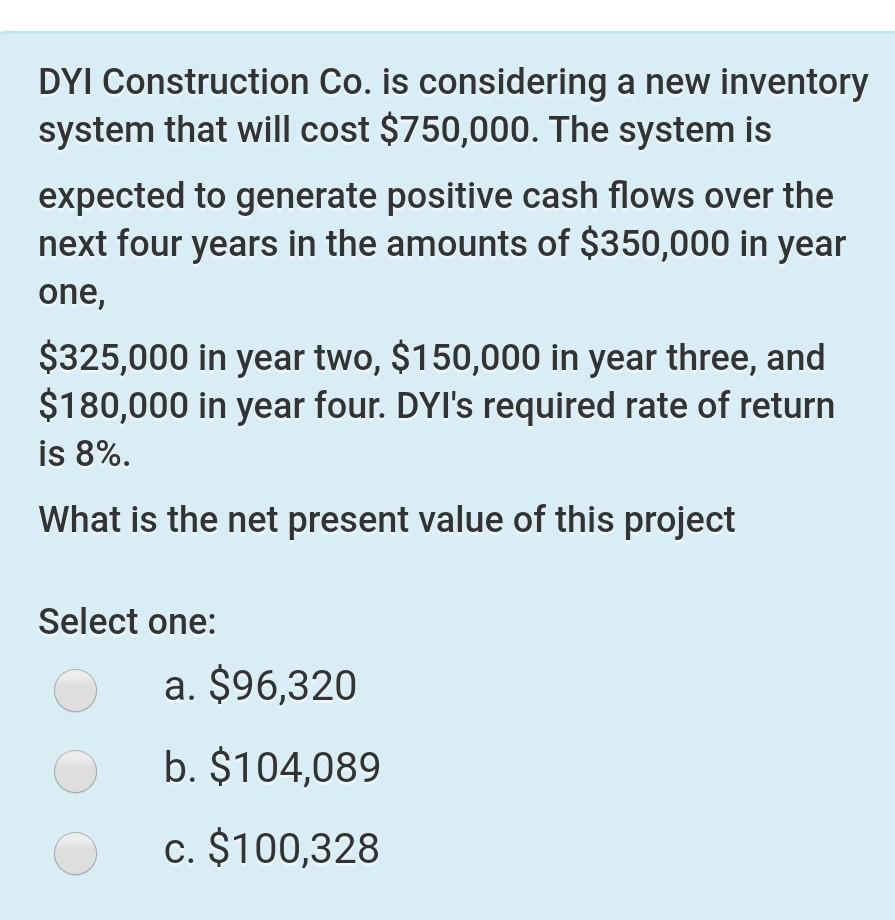Click the option c answer label text
This screenshot has height=920, width=895.
click(270, 850)
